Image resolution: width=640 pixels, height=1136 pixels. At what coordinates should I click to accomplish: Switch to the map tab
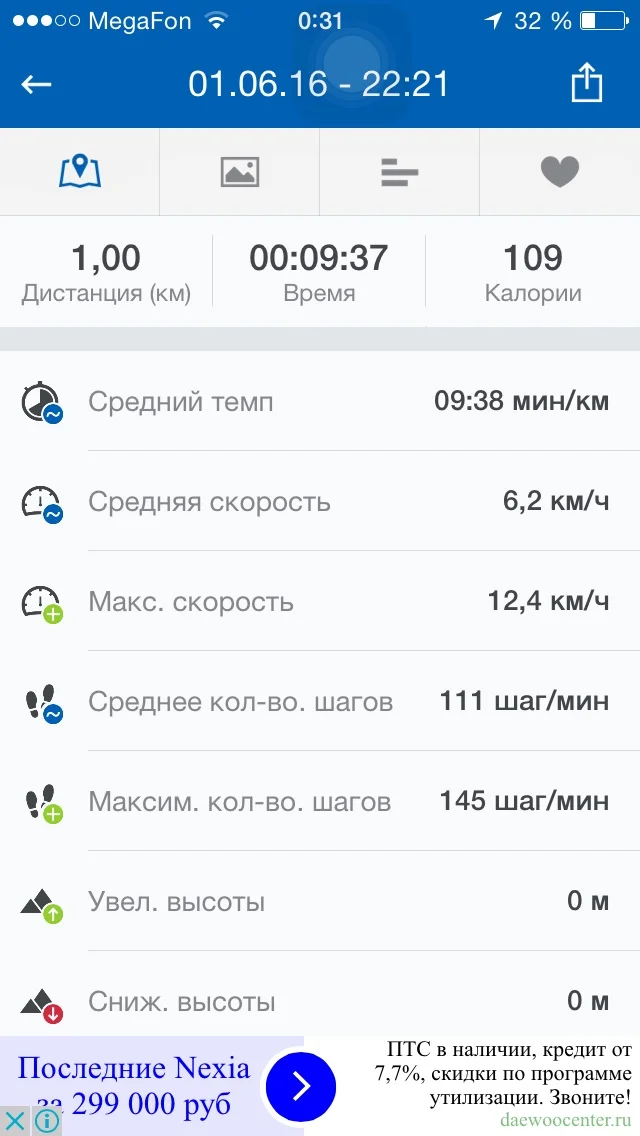[x=80, y=172]
